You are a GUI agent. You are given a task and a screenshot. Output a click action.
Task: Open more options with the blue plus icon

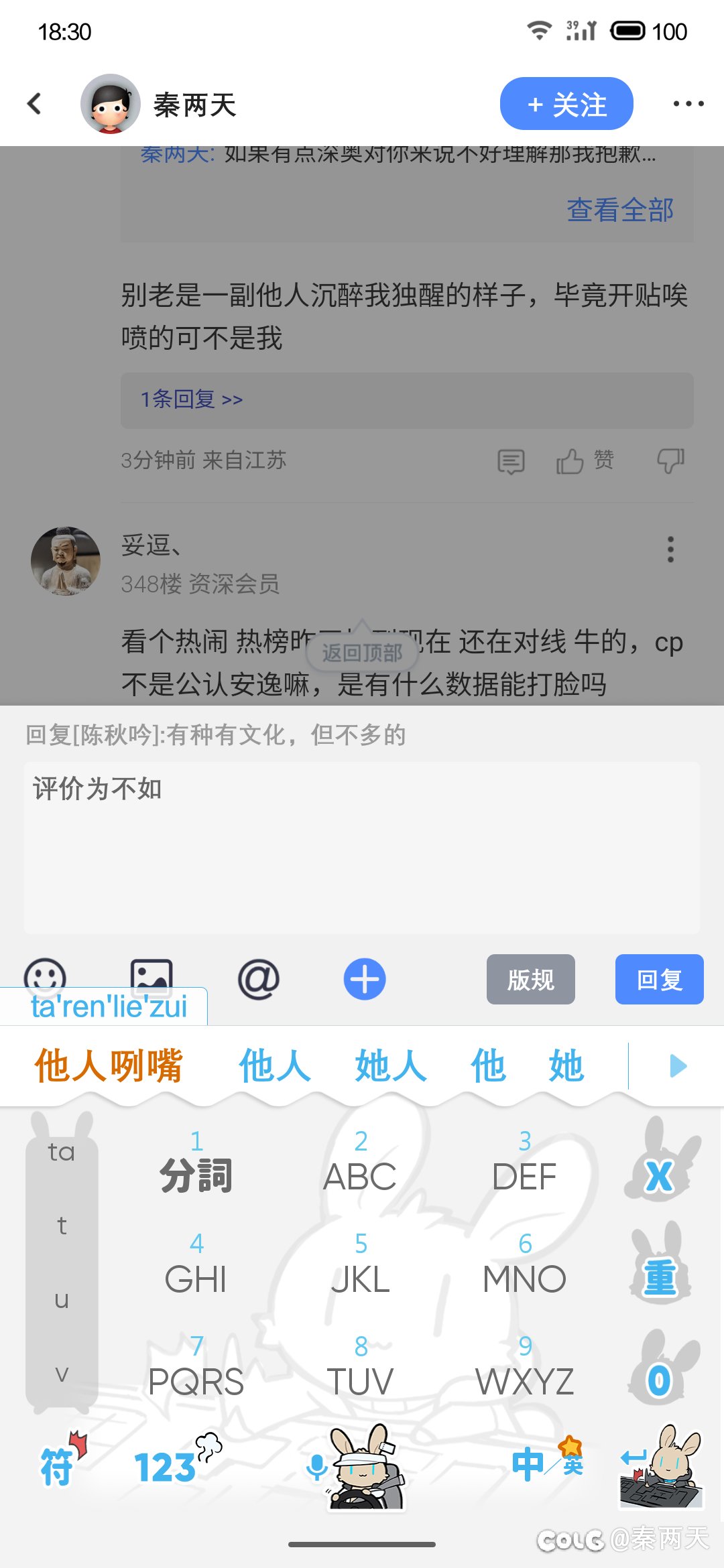click(365, 979)
